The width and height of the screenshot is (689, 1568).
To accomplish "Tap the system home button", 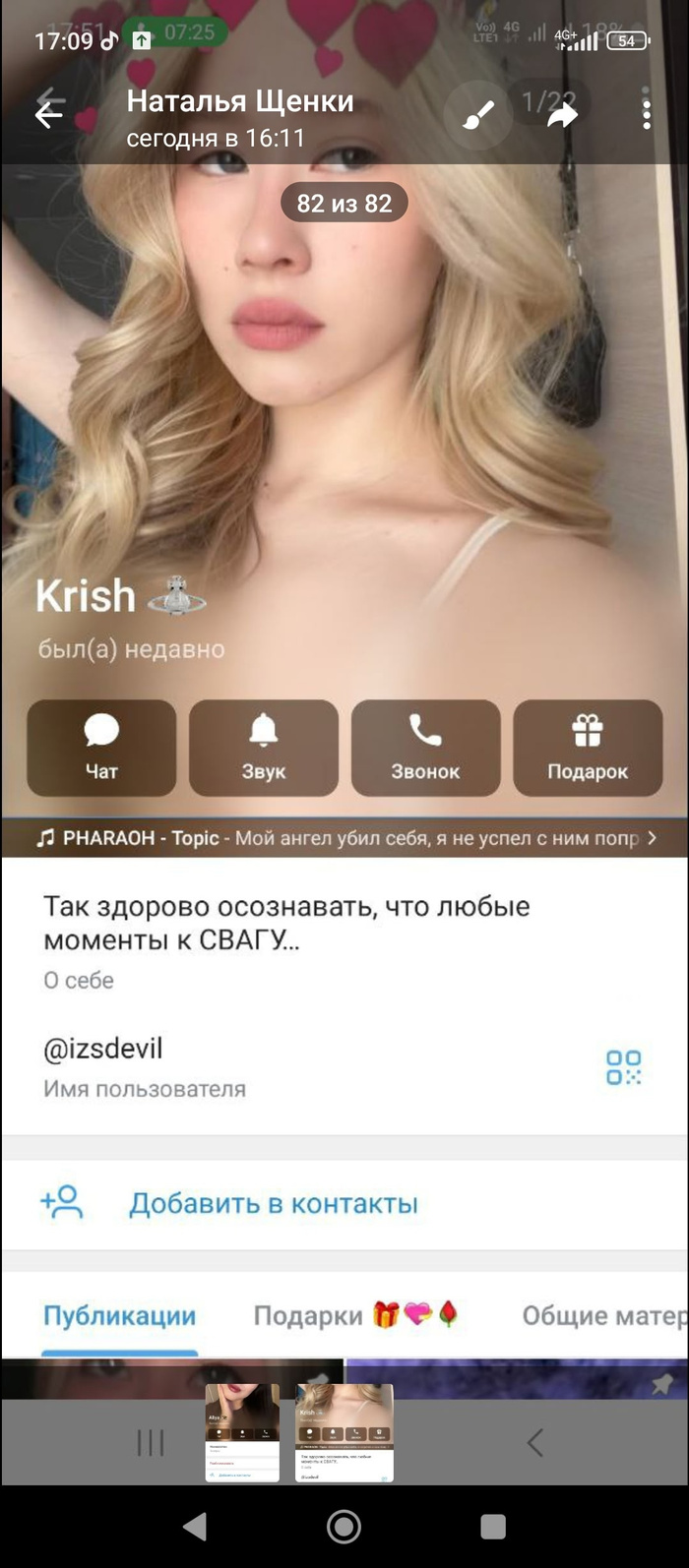I will [344, 1526].
